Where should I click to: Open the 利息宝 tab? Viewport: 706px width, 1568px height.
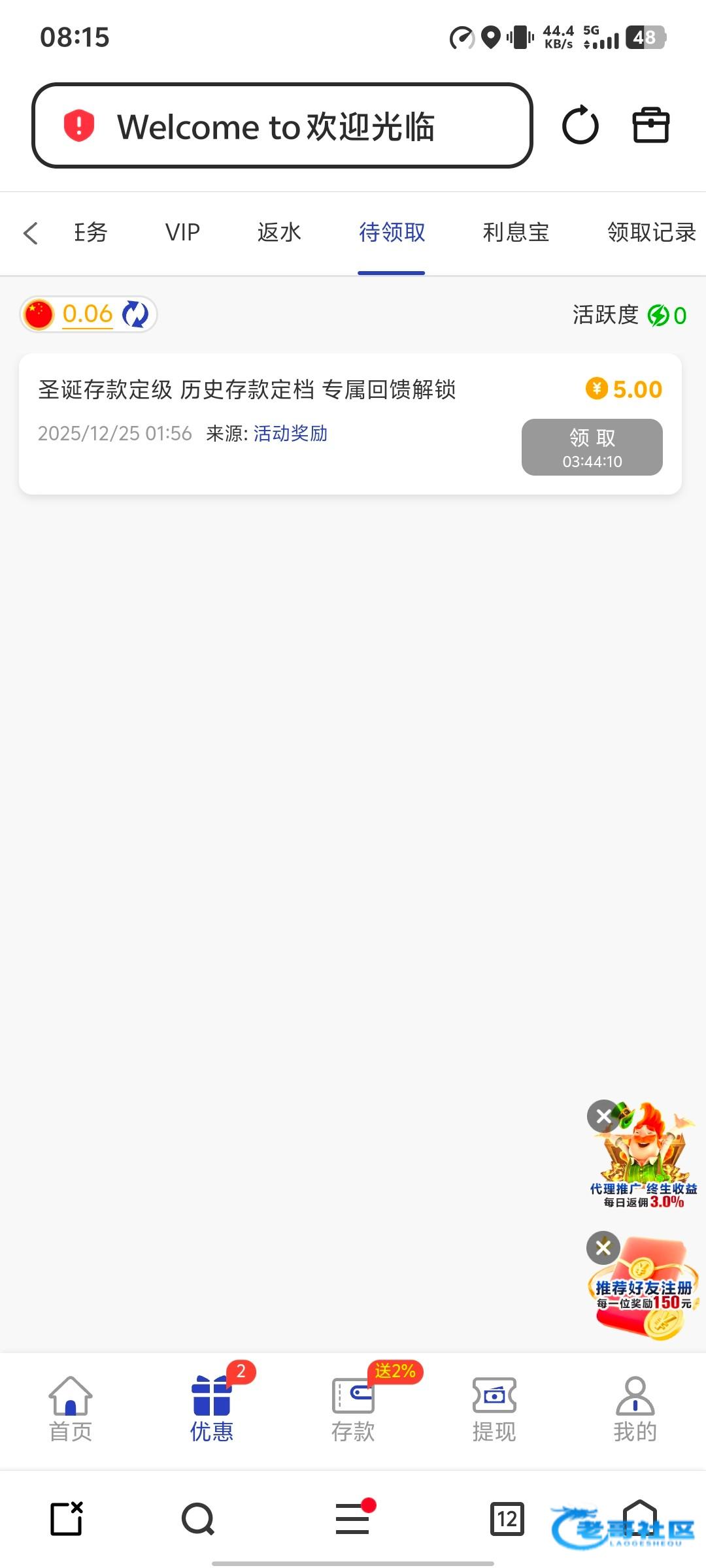point(516,233)
